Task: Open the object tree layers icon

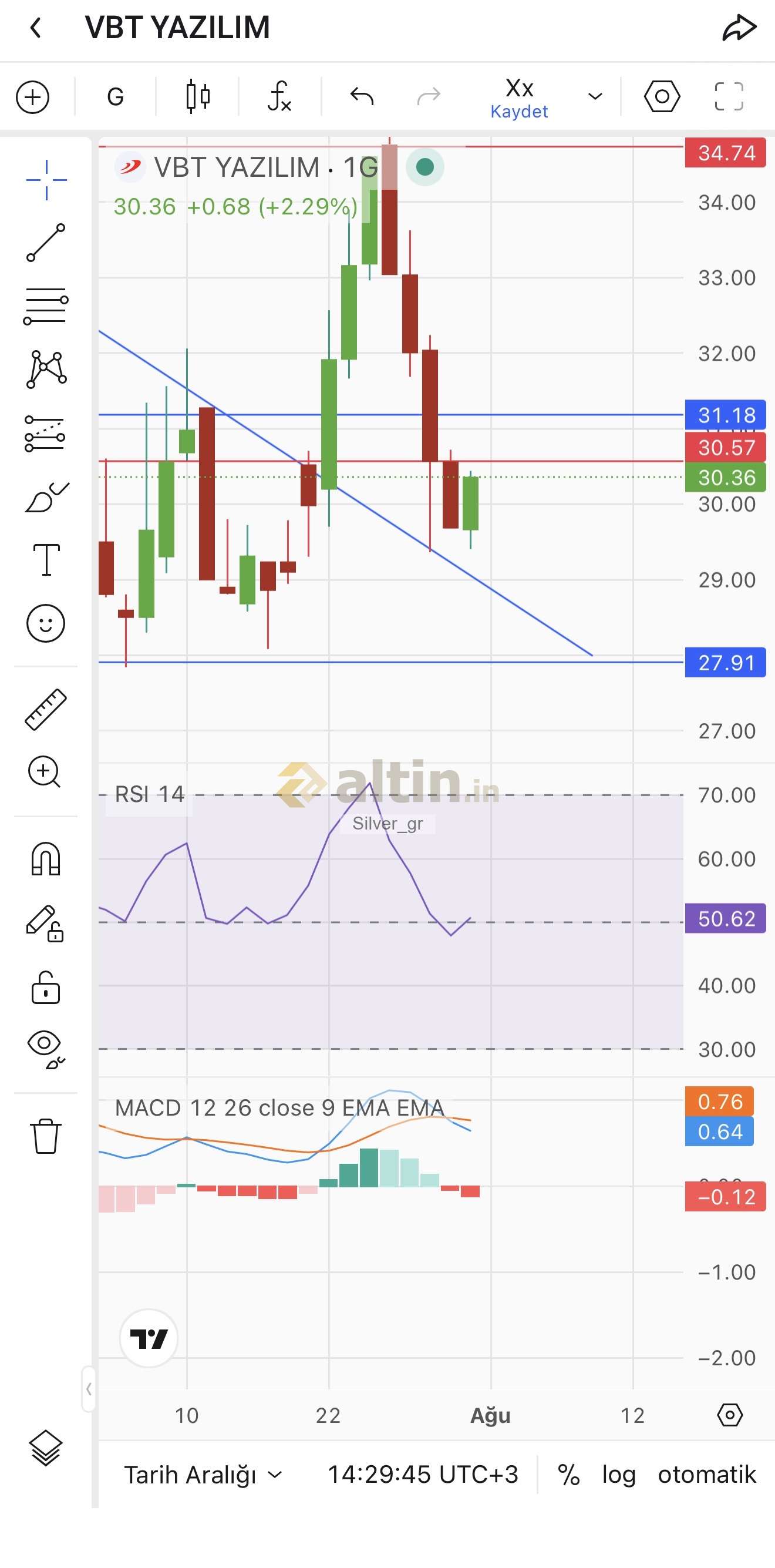Action: [46, 1449]
